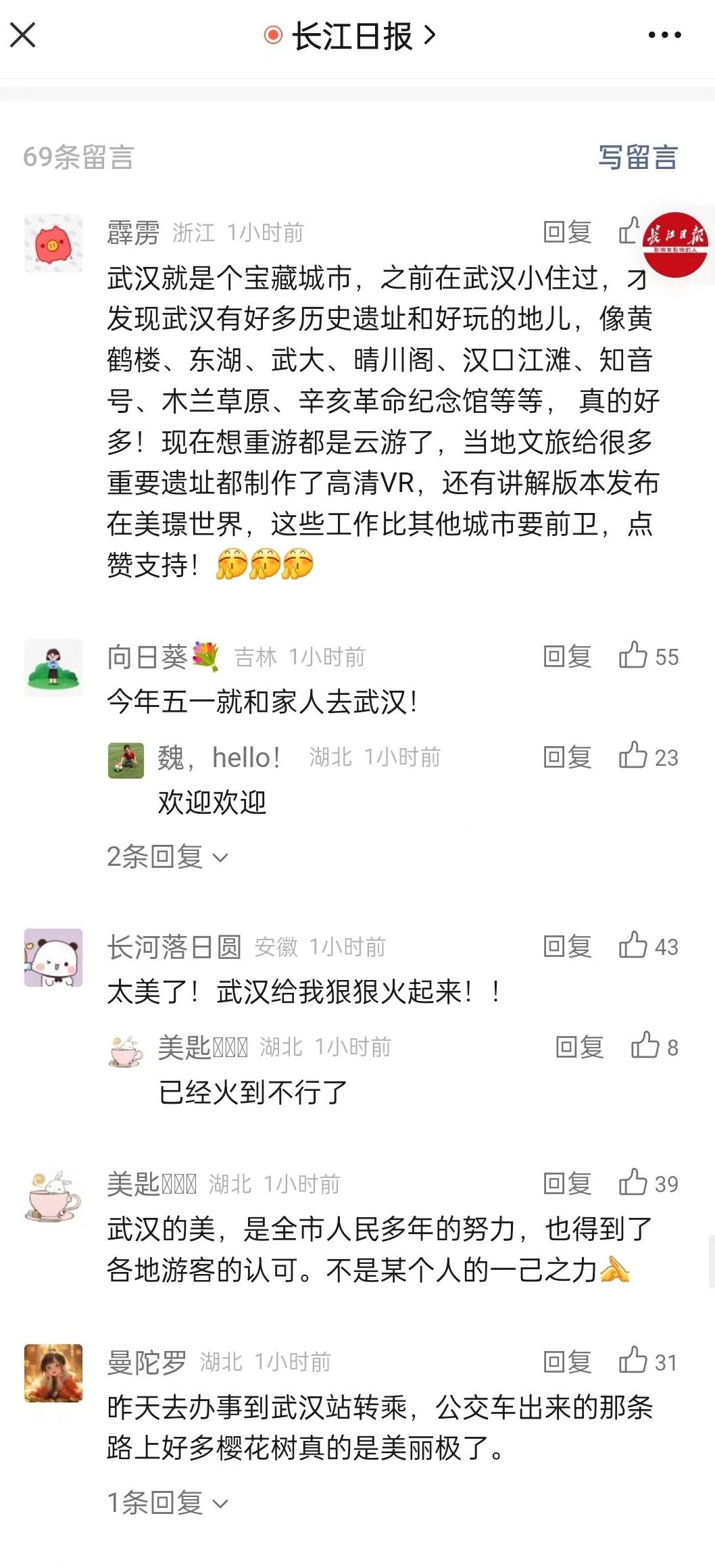715x1568 pixels.
Task: Like 长河落日圆's comment with 43 likes
Action: point(634,946)
